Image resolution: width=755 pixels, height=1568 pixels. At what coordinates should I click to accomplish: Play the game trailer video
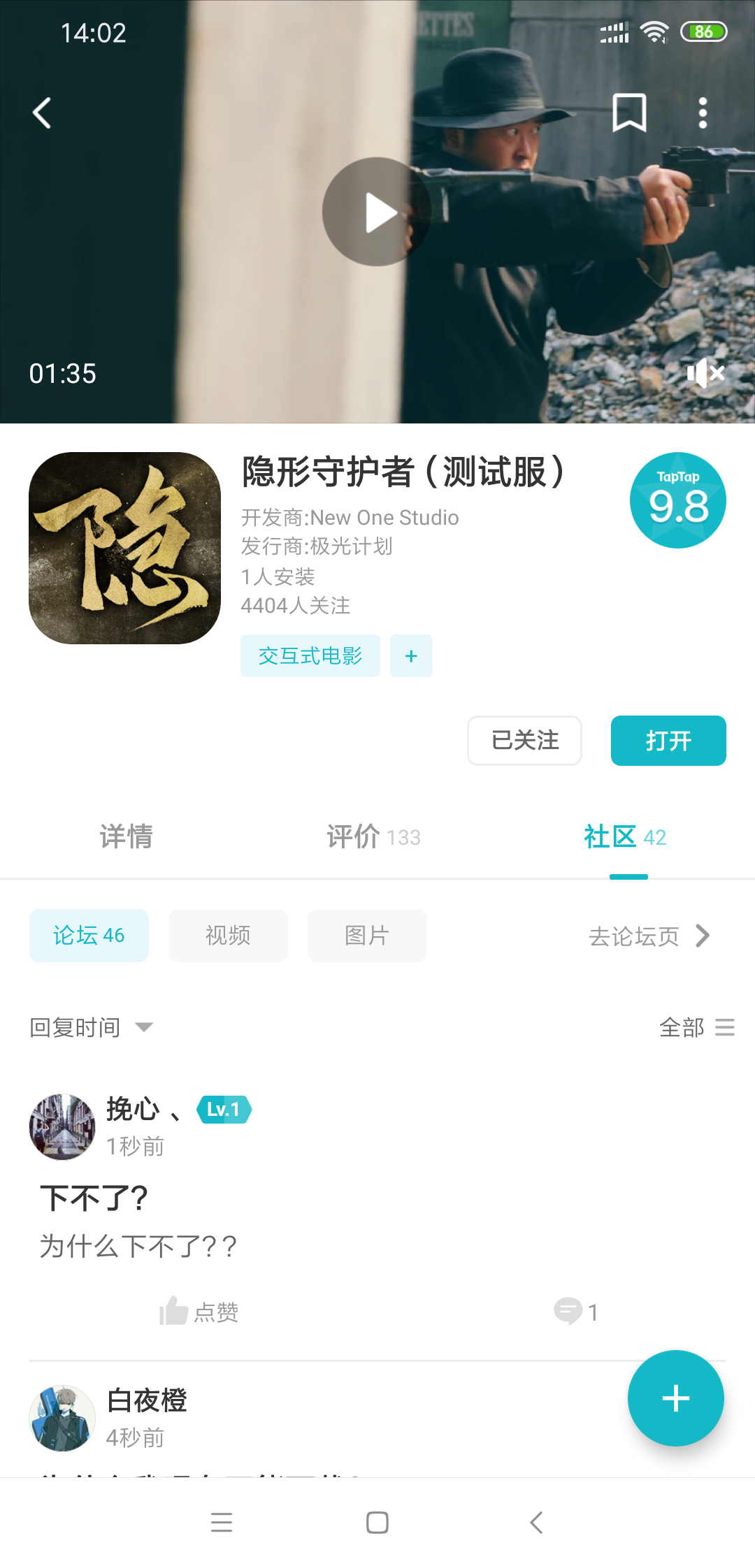376,210
